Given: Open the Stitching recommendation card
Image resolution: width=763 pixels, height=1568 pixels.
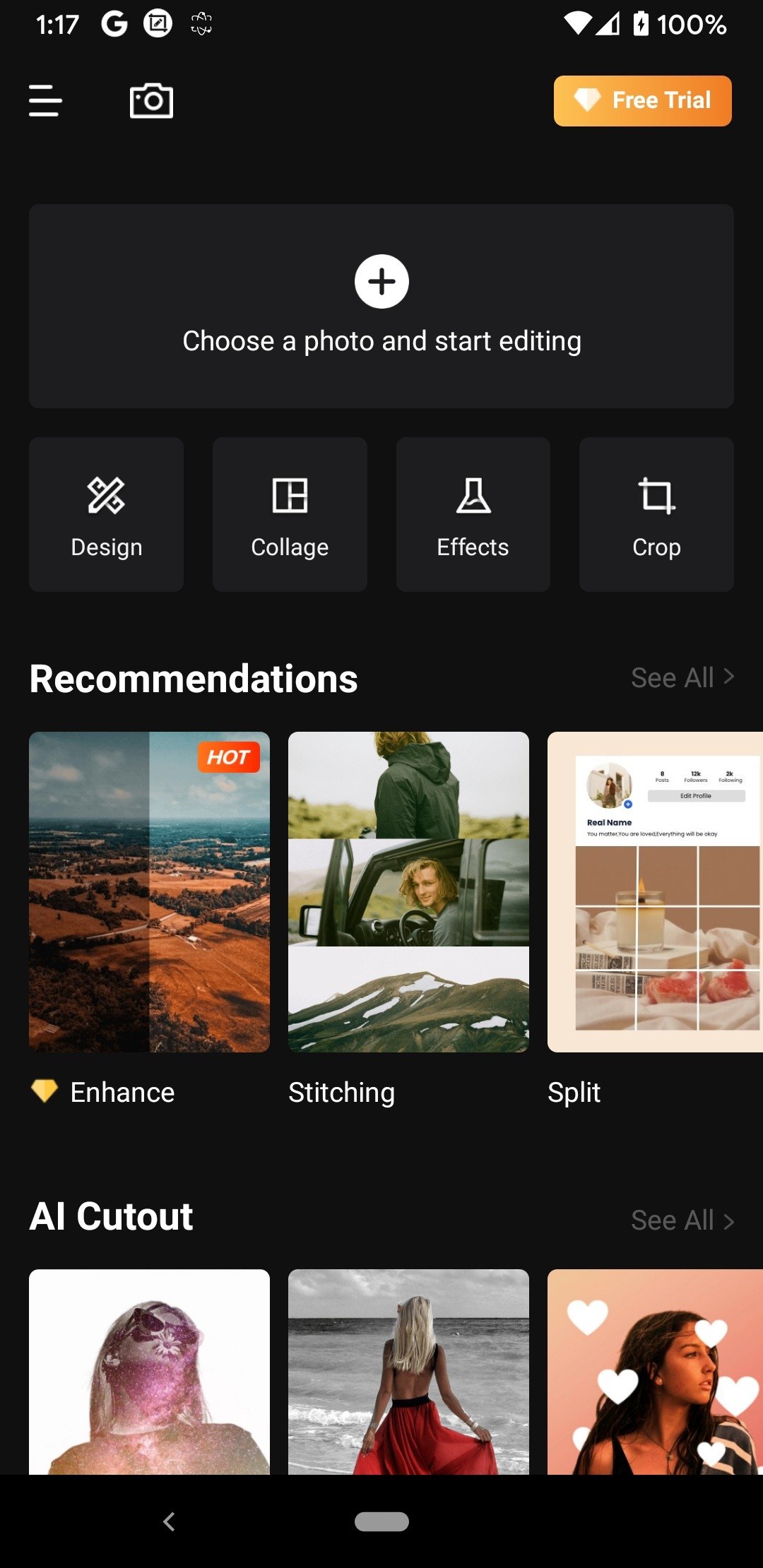Looking at the screenshot, I should click(x=408, y=891).
